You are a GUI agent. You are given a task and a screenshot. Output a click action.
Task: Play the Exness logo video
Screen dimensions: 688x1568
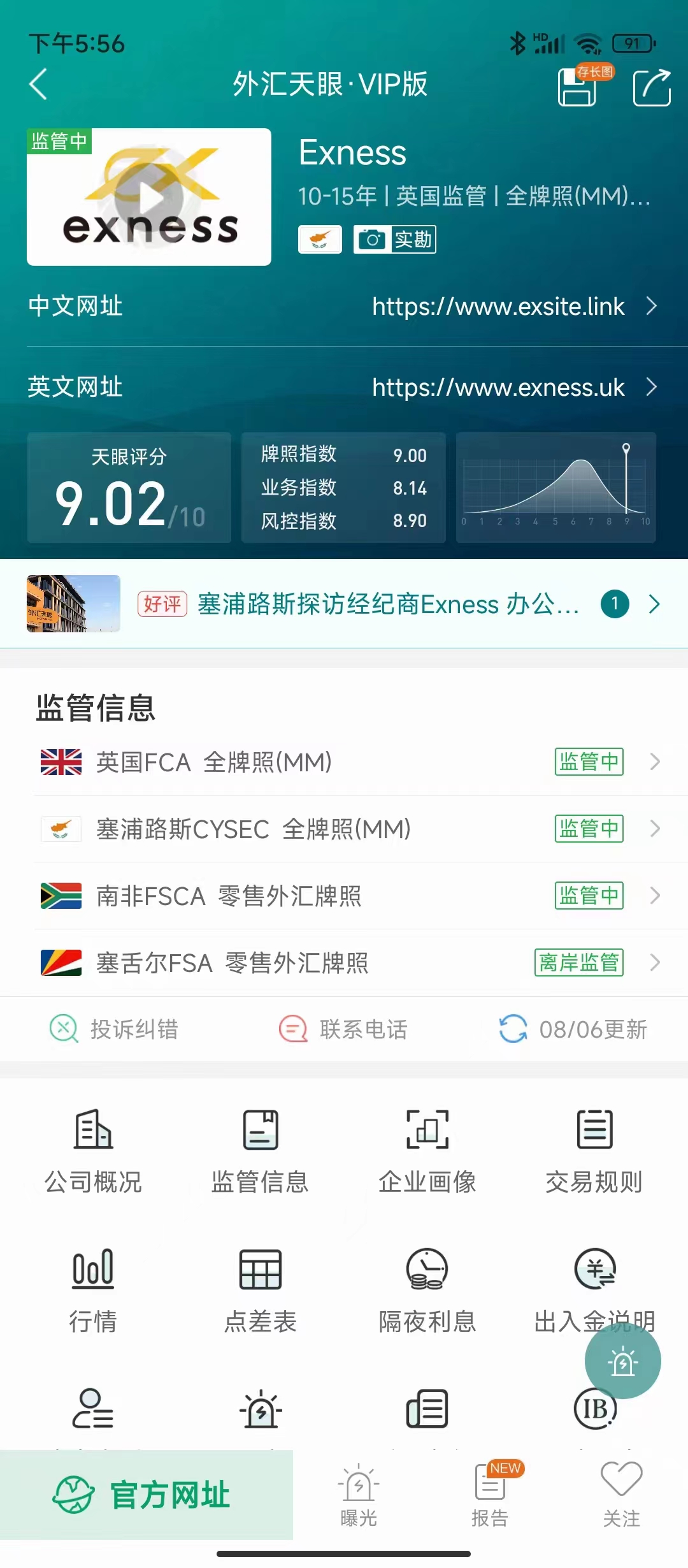tap(149, 198)
